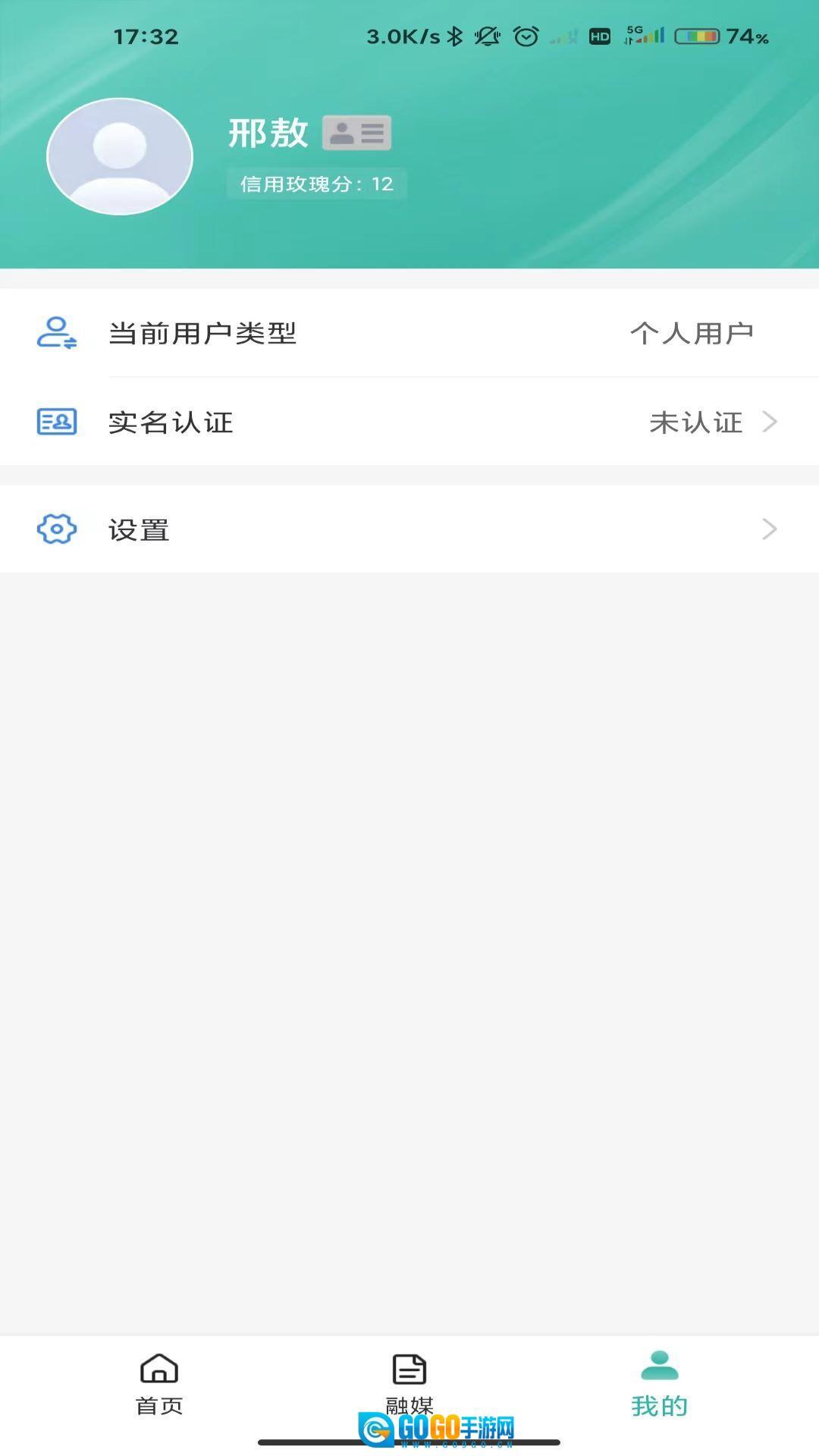The height and width of the screenshot is (1456, 819).
Task: Open 实名认证 verification row
Action: click(409, 422)
